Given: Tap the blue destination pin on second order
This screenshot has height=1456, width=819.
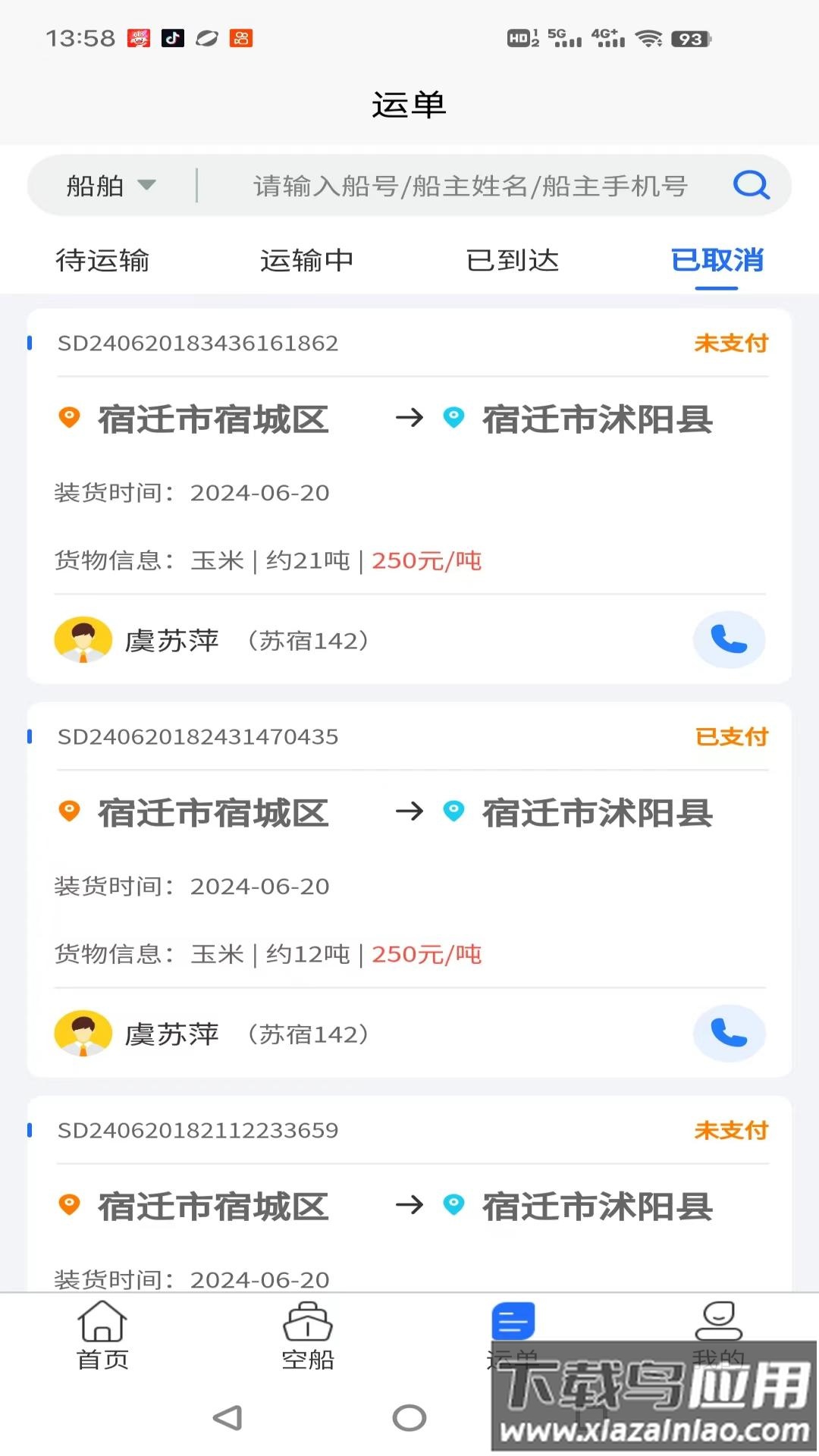Looking at the screenshot, I should coord(455,811).
